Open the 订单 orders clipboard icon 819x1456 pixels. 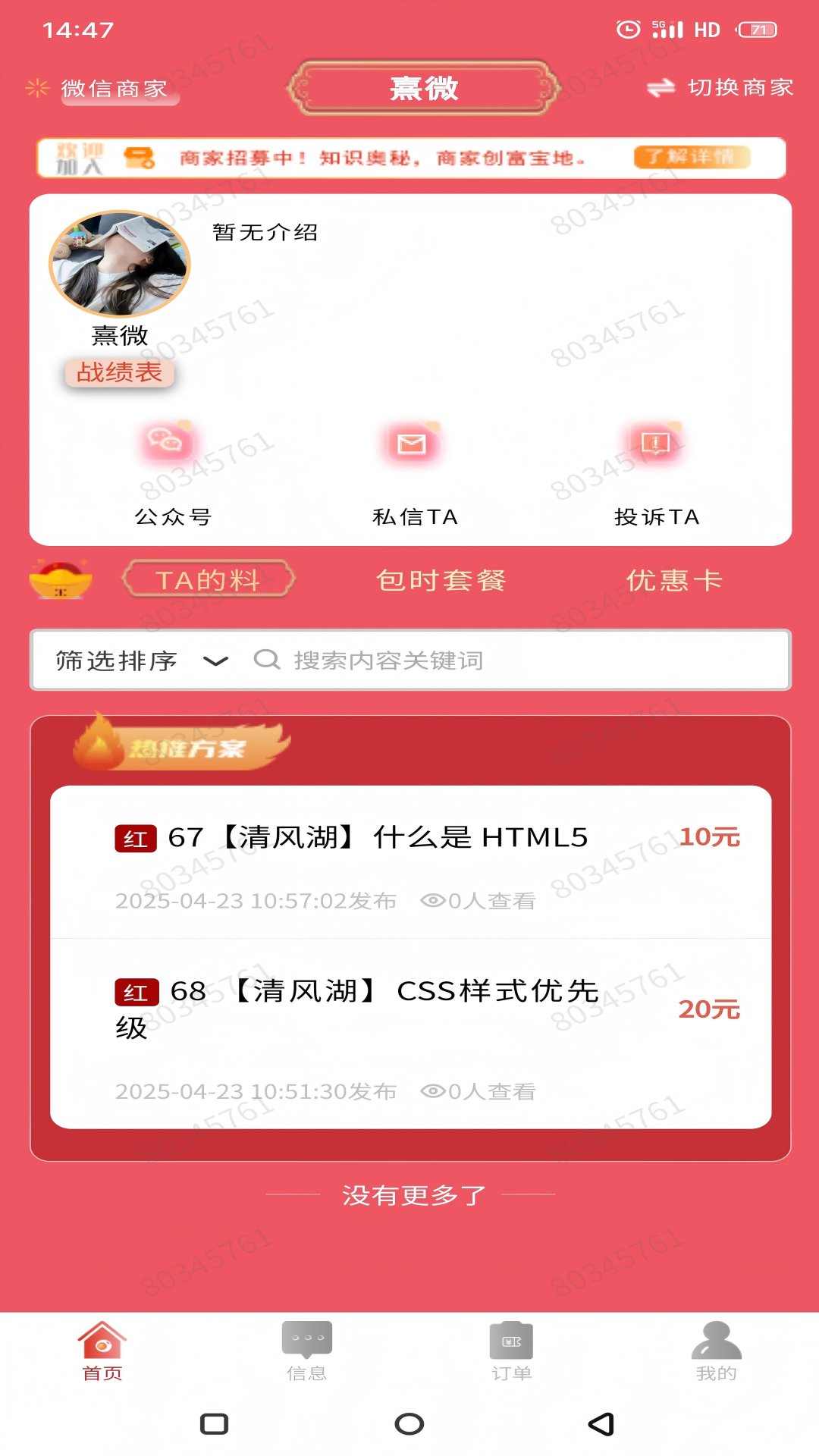[512, 1340]
